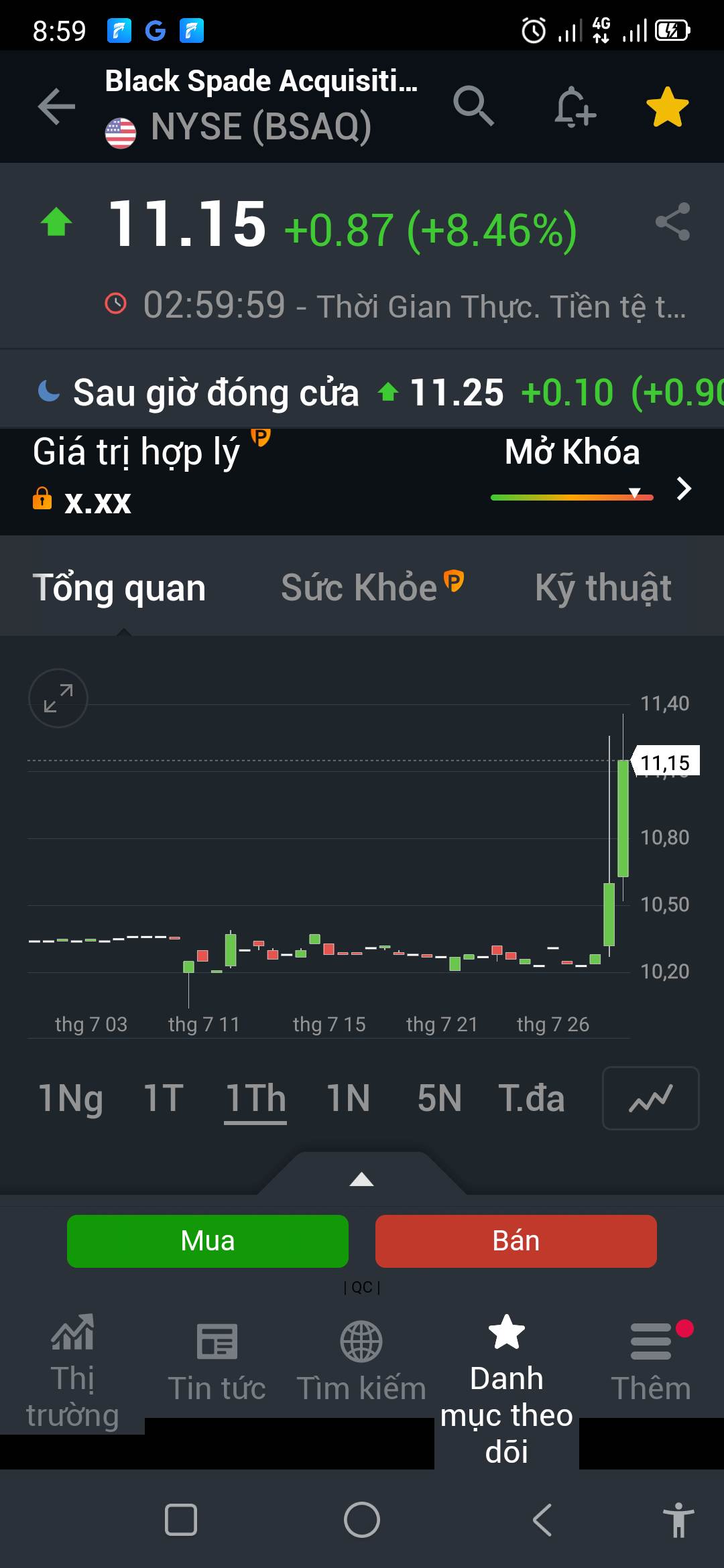
Task: Select the 1T chart timeframe
Action: 164,1098
